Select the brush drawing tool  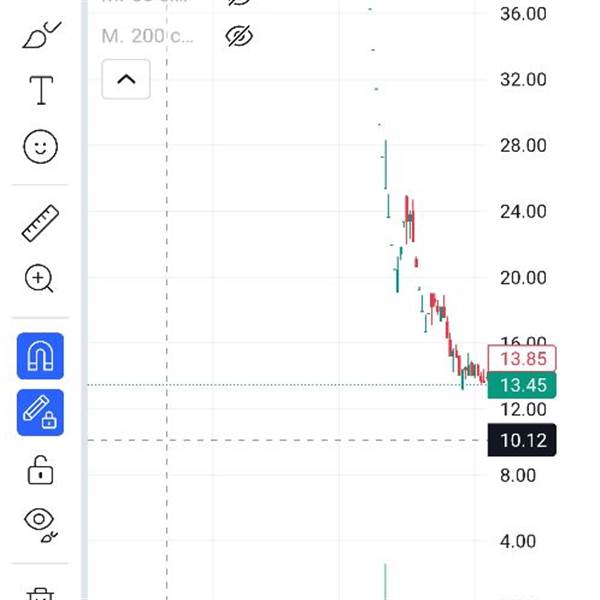click(41, 35)
